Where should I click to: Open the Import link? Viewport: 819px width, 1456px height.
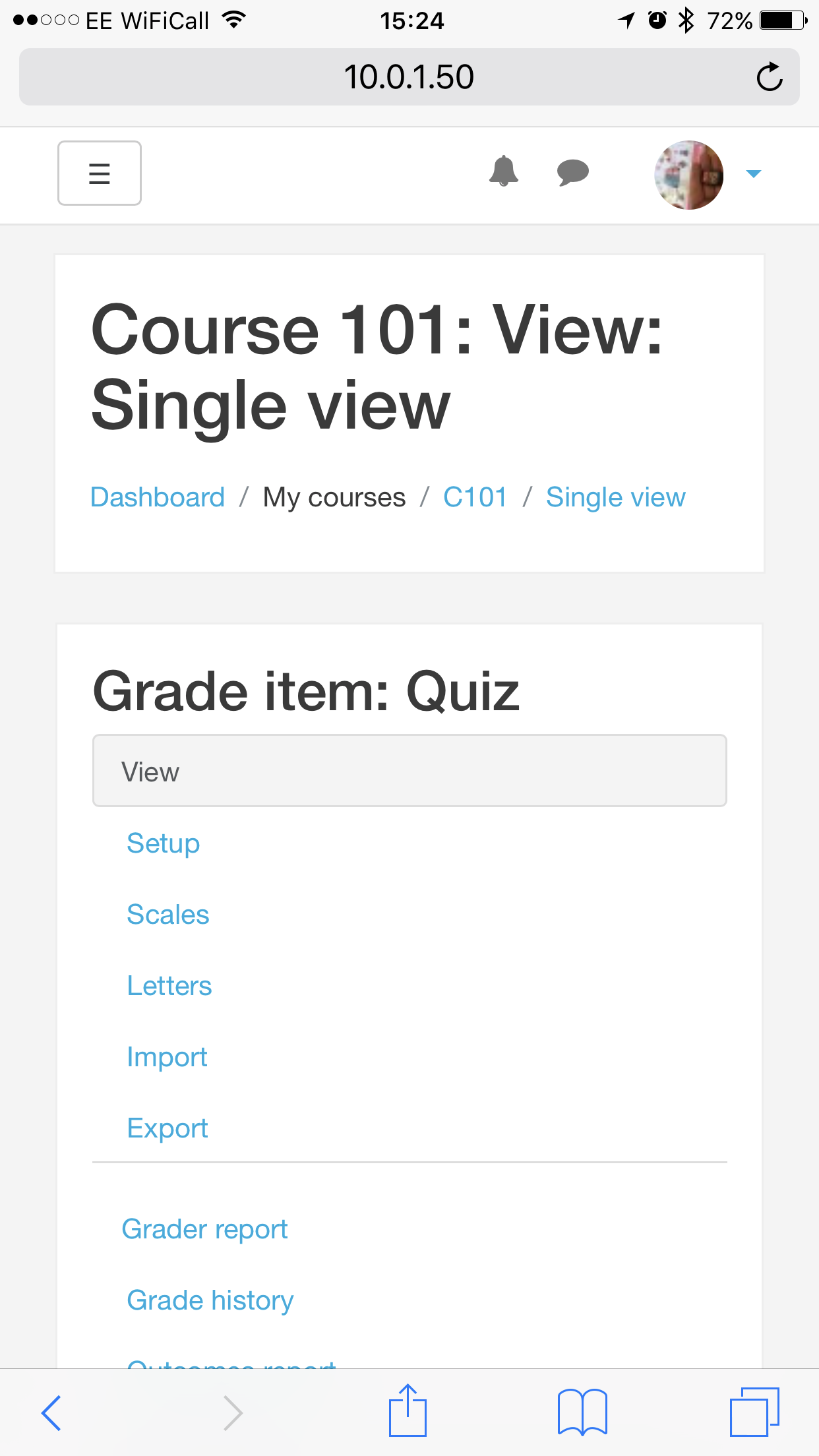coord(167,1057)
